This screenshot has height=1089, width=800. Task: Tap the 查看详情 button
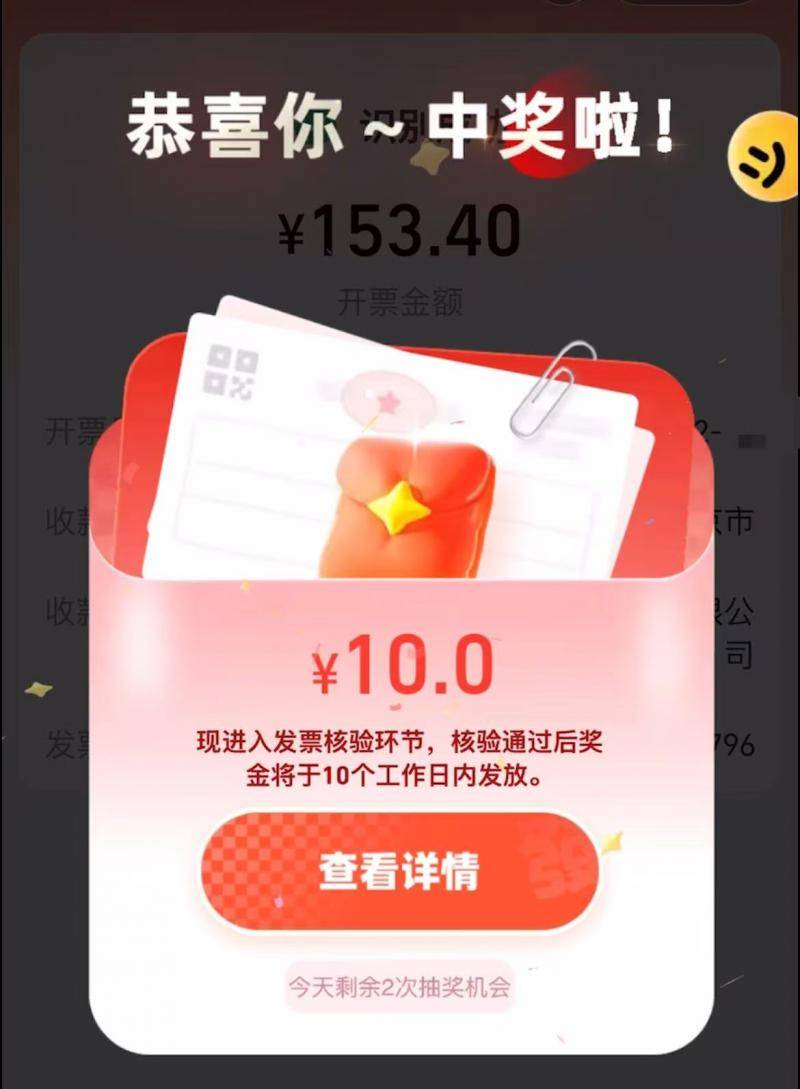pyautogui.click(x=400, y=871)
